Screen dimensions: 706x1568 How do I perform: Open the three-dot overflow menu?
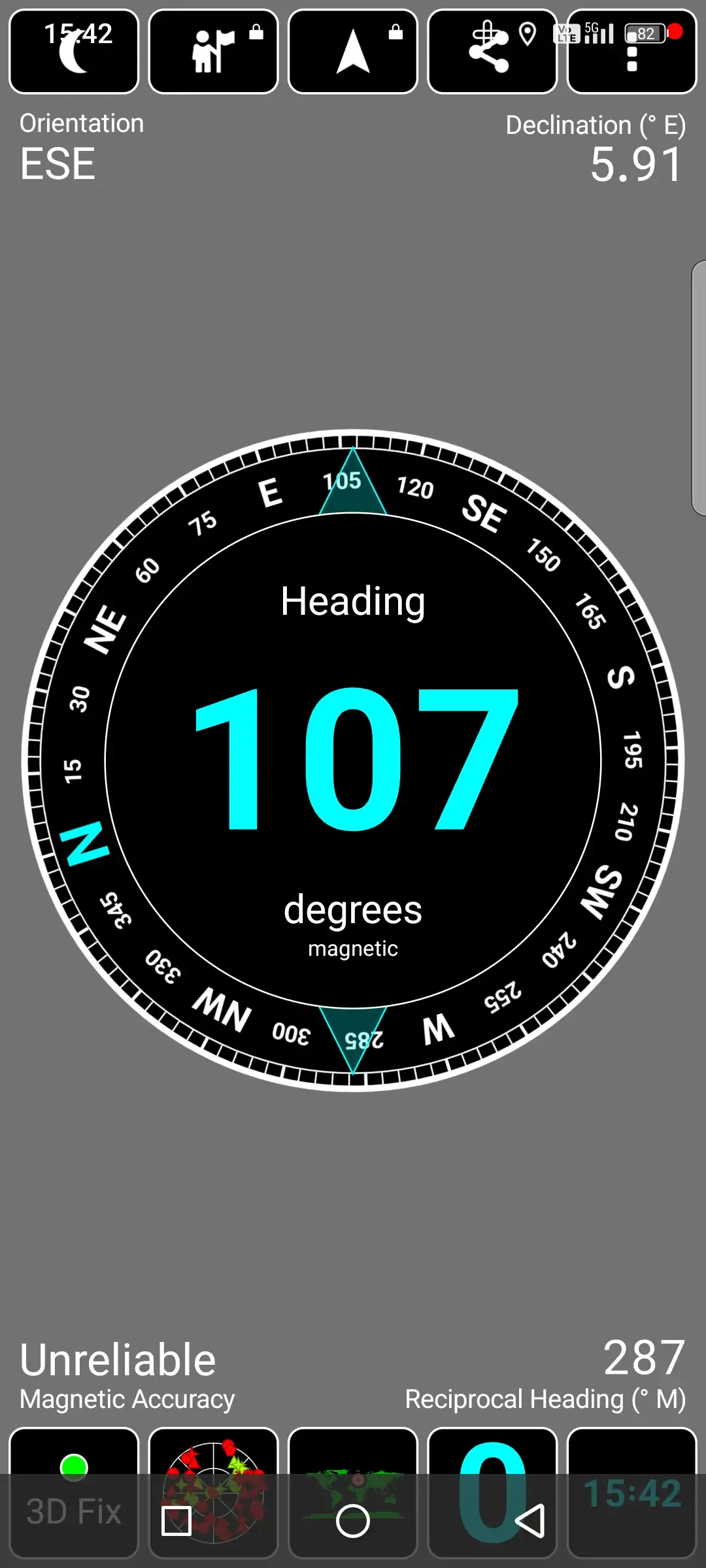631,59
